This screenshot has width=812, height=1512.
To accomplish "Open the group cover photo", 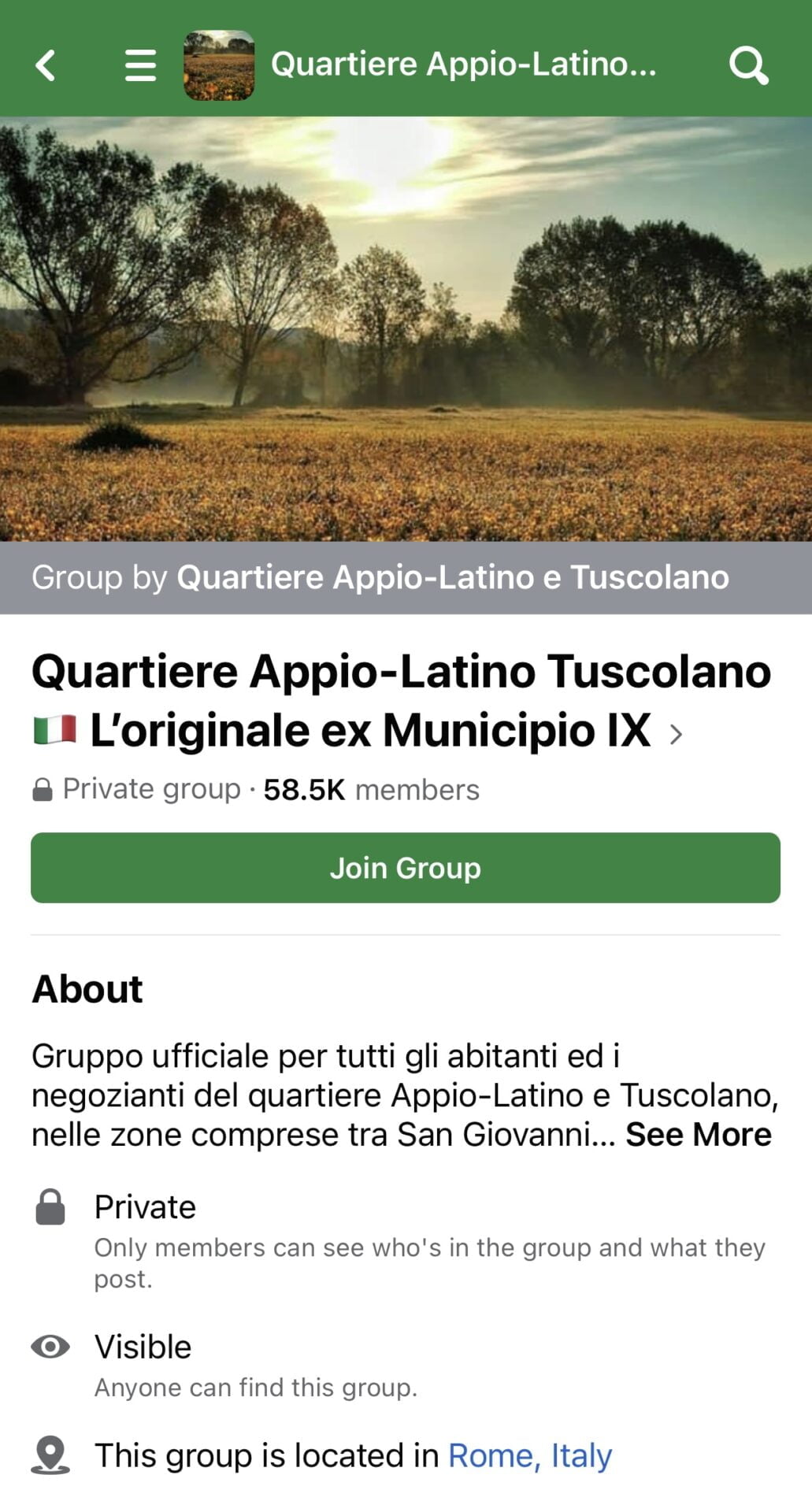I will (x=406, y=328).
